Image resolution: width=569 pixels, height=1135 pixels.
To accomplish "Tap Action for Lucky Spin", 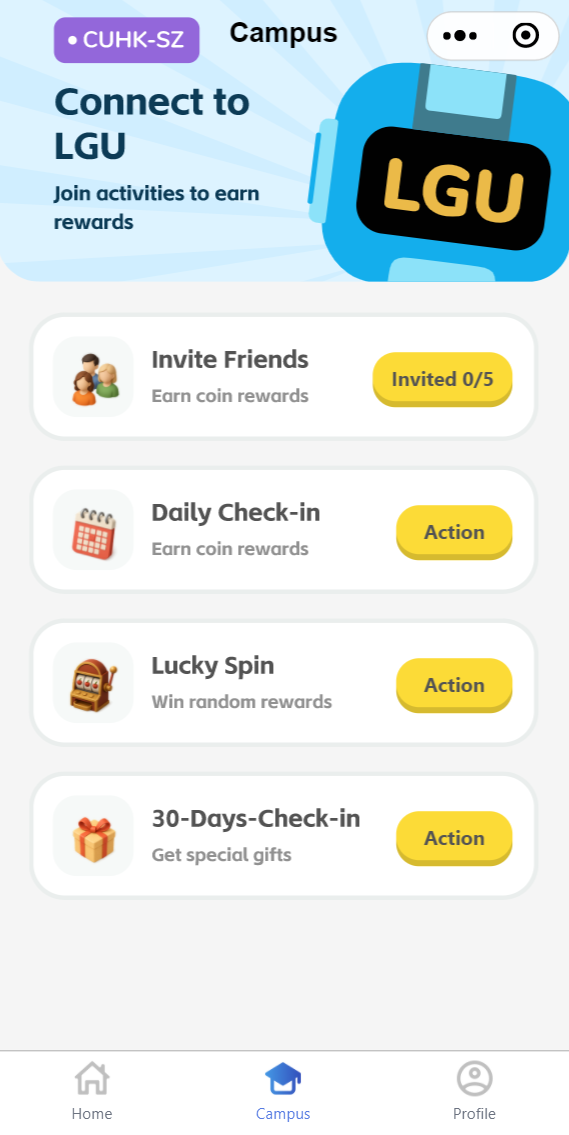I will 454,685.
